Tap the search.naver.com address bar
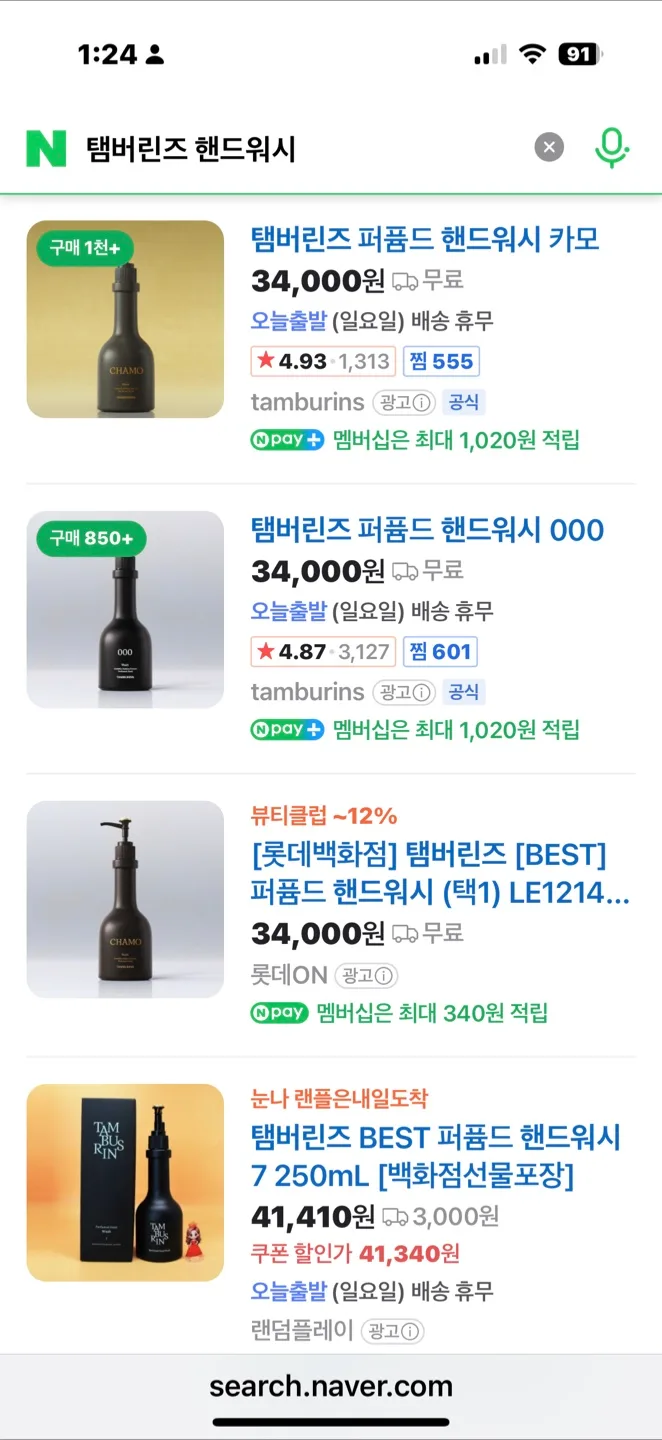Viewport: 662px width, 1440px height. click(331, 1386)
